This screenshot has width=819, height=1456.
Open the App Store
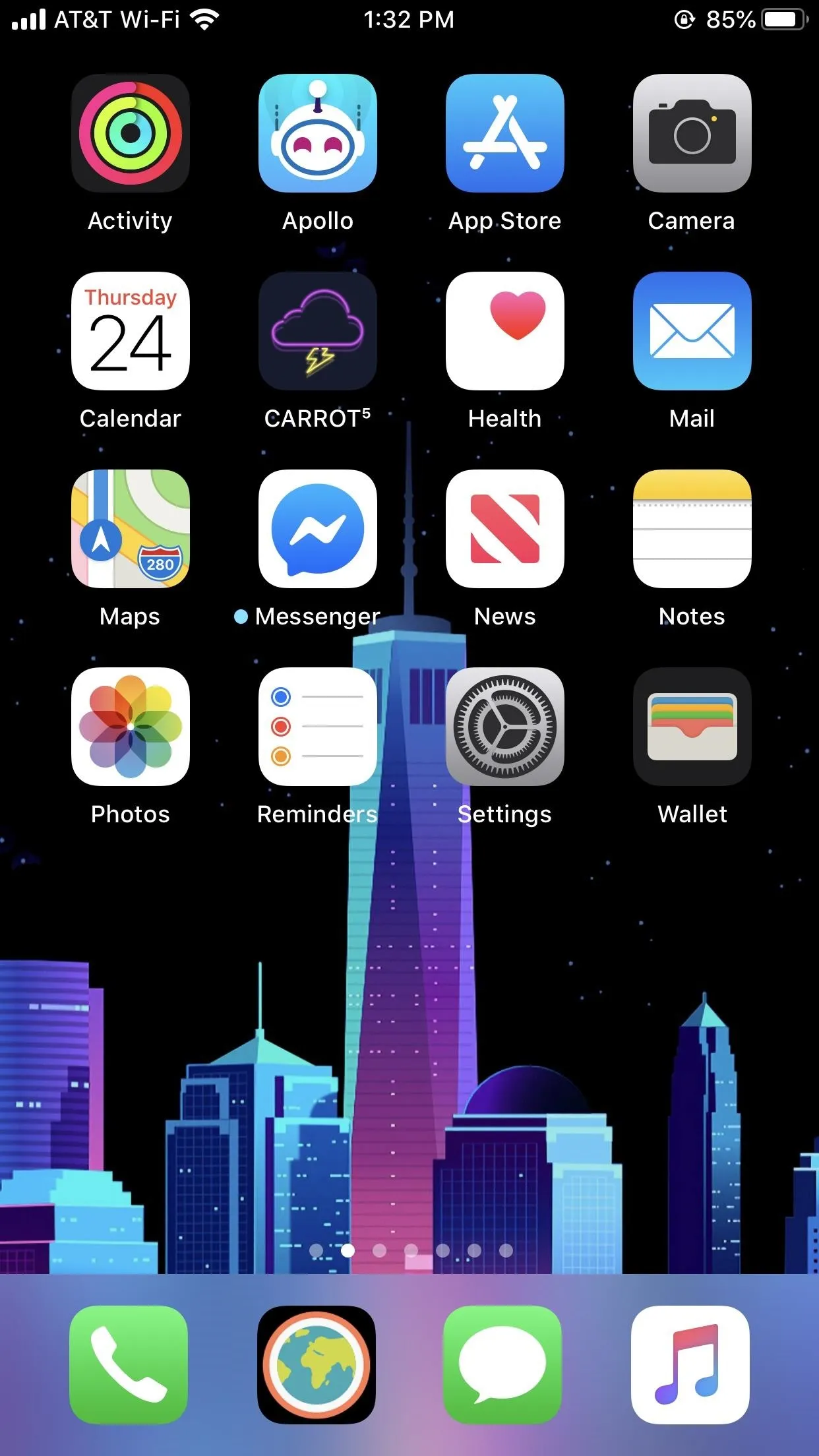pos(505,133)
